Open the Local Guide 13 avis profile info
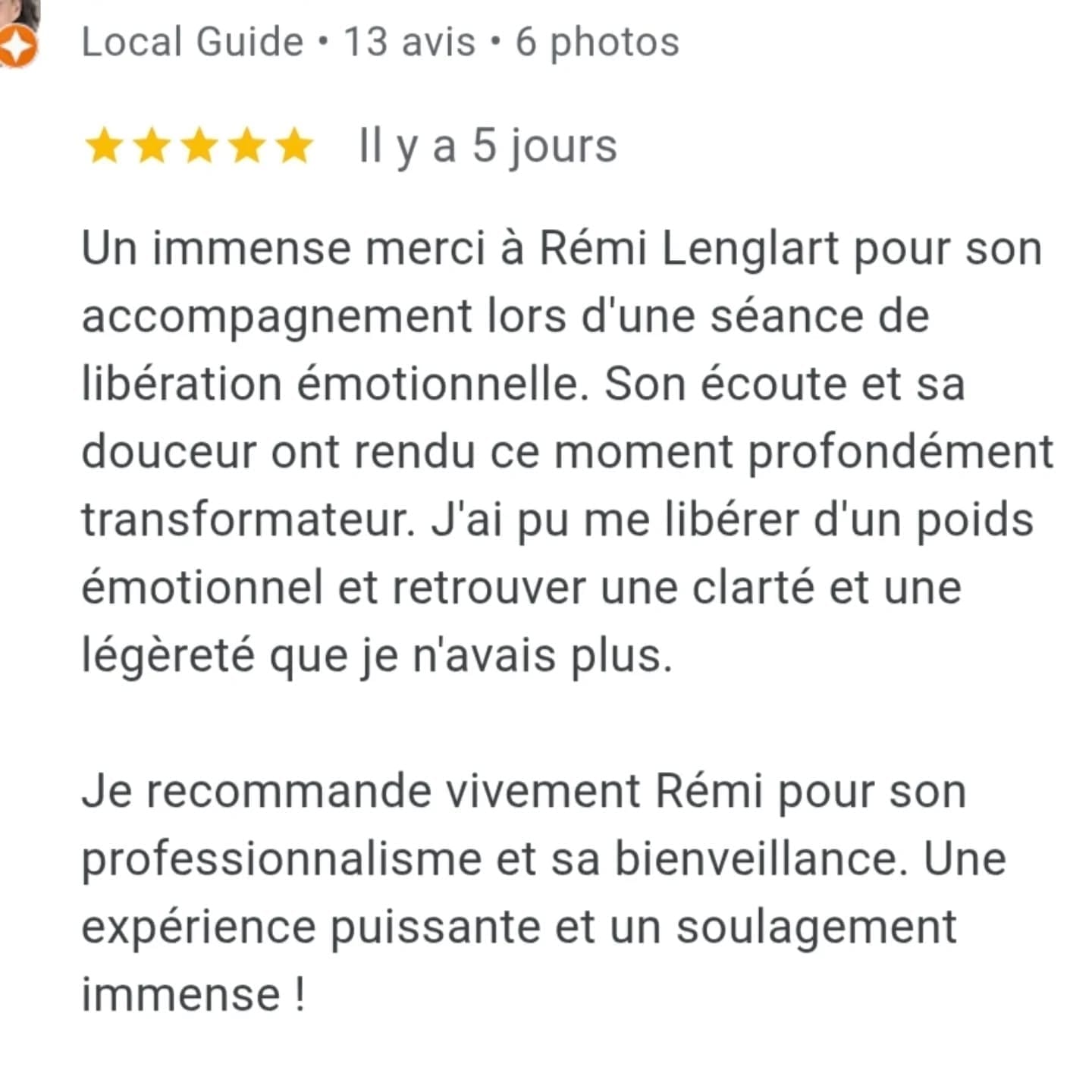 click(379, 42)
